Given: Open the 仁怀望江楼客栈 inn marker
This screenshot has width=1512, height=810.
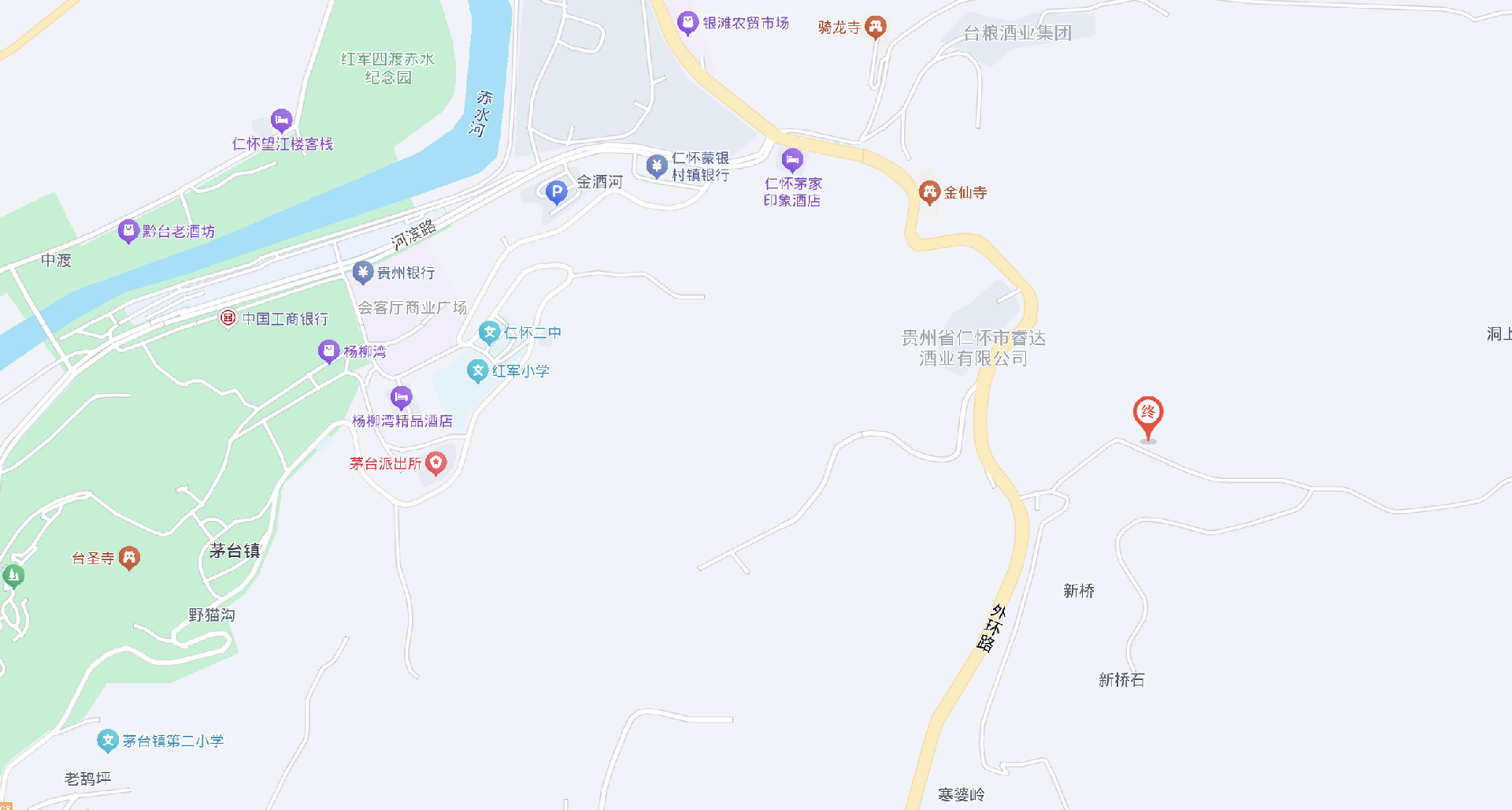Looking at the screenshot, I should (281, 121).
